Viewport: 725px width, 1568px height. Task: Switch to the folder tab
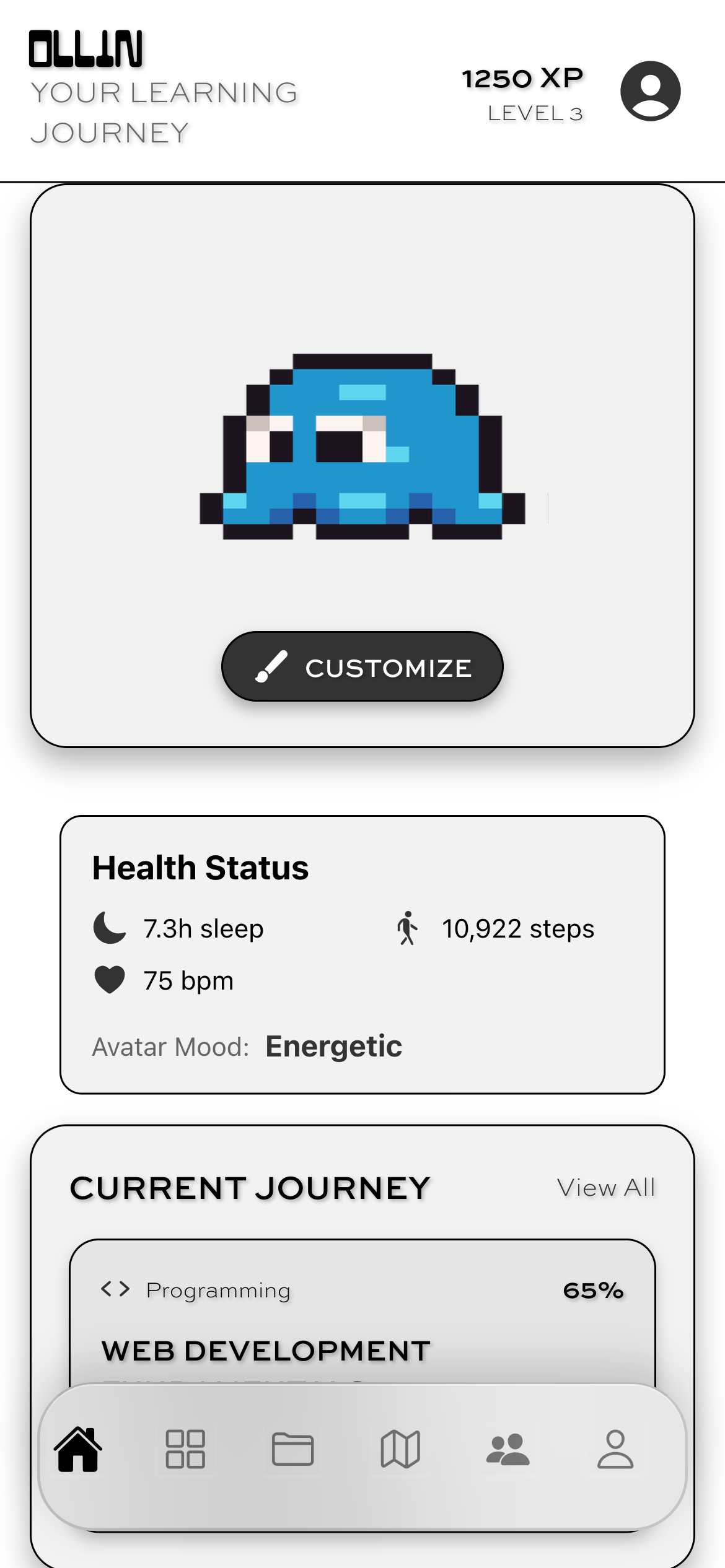click(292, 1450)
